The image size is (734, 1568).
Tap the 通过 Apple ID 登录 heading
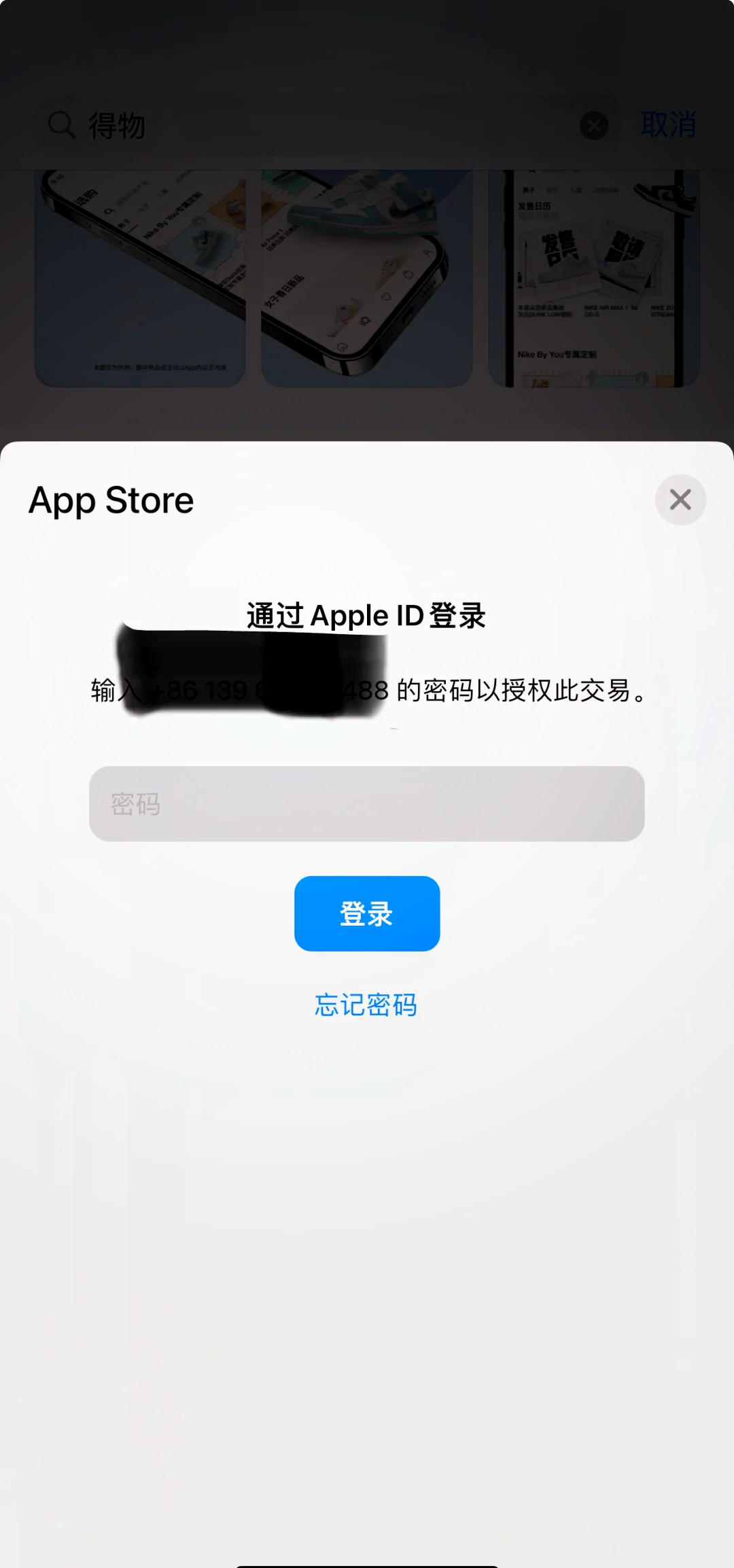click(x=367, y=616)
